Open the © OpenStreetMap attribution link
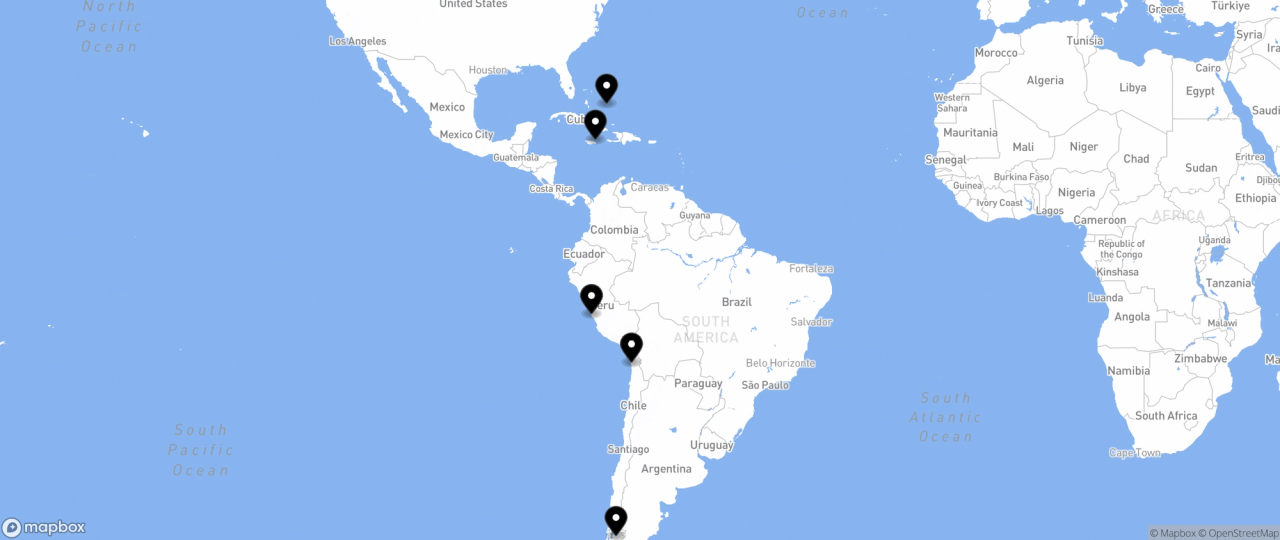 [x=1238, y=533]
